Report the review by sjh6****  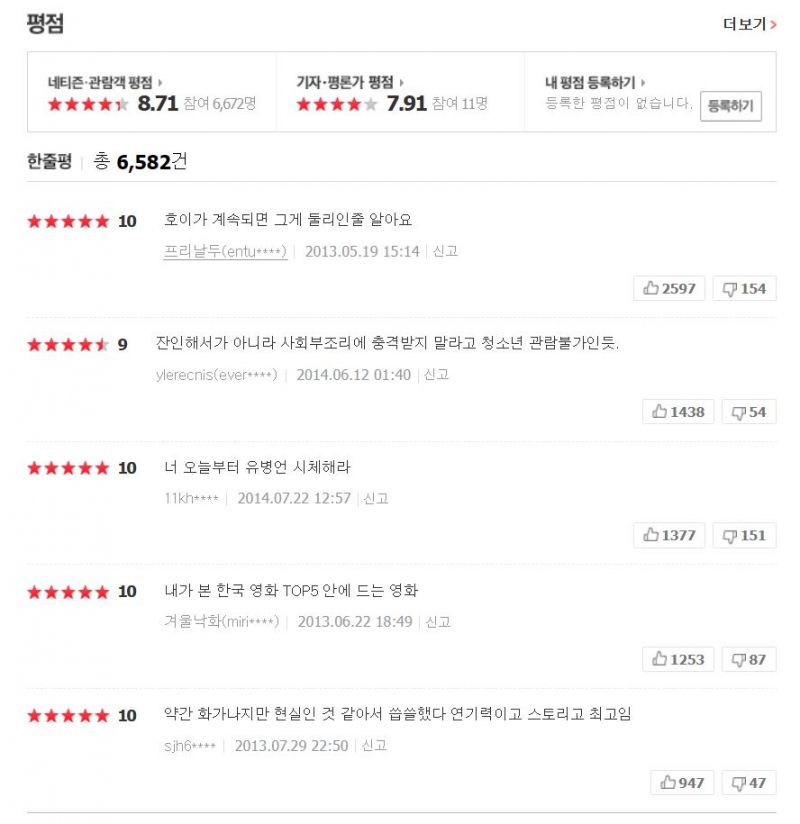[373, 746]
